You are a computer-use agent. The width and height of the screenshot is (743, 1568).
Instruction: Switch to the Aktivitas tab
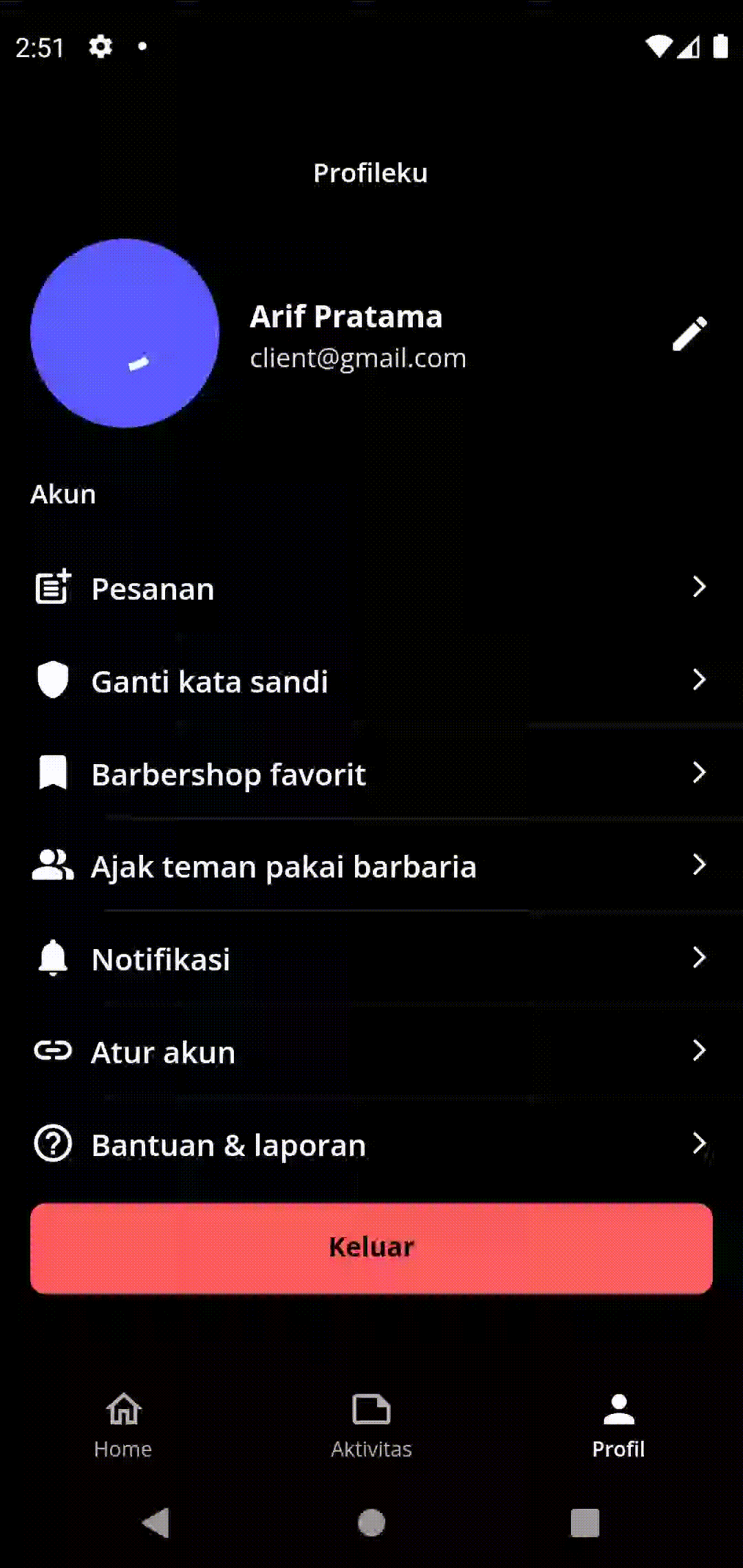coord(371,1425)
